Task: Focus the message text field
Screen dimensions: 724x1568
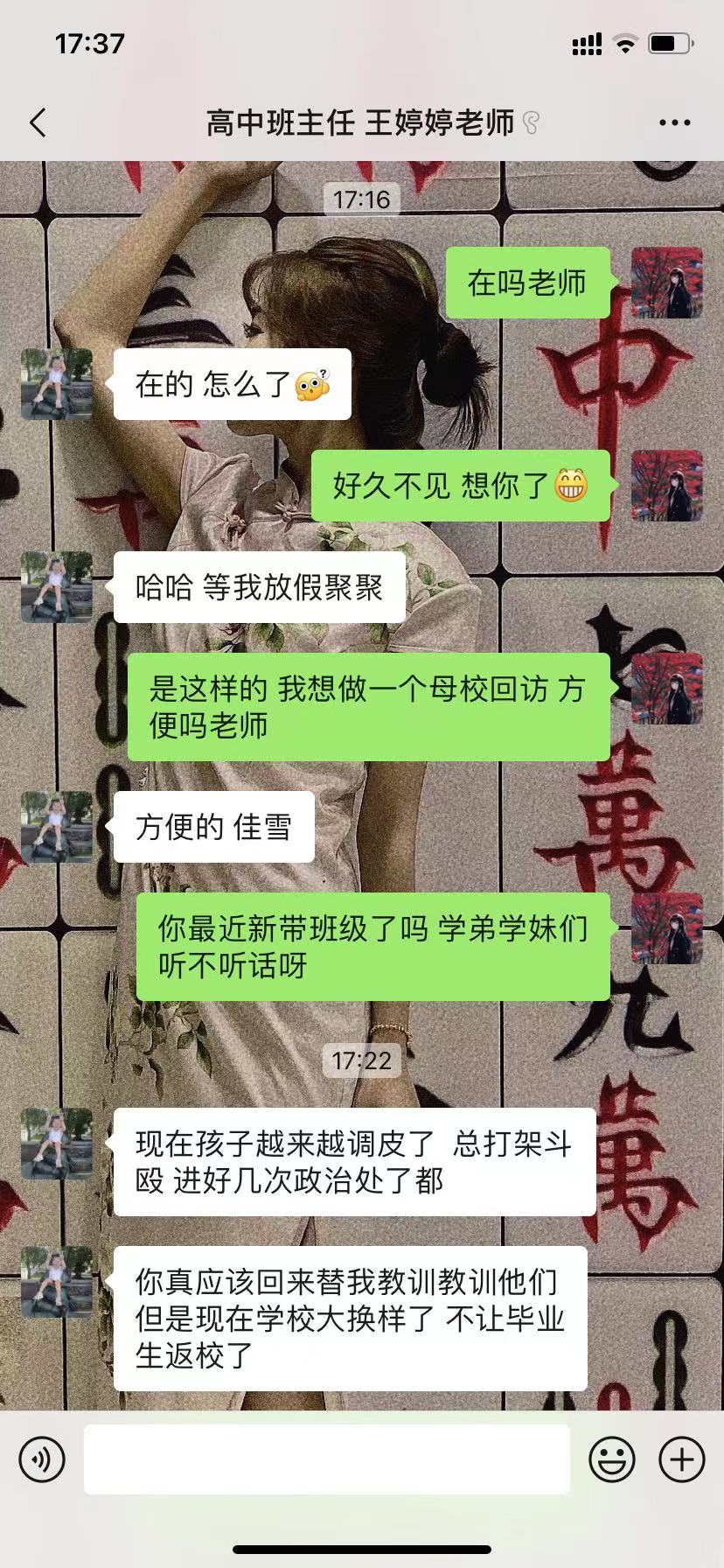Action: click(x=326, y=1459)
